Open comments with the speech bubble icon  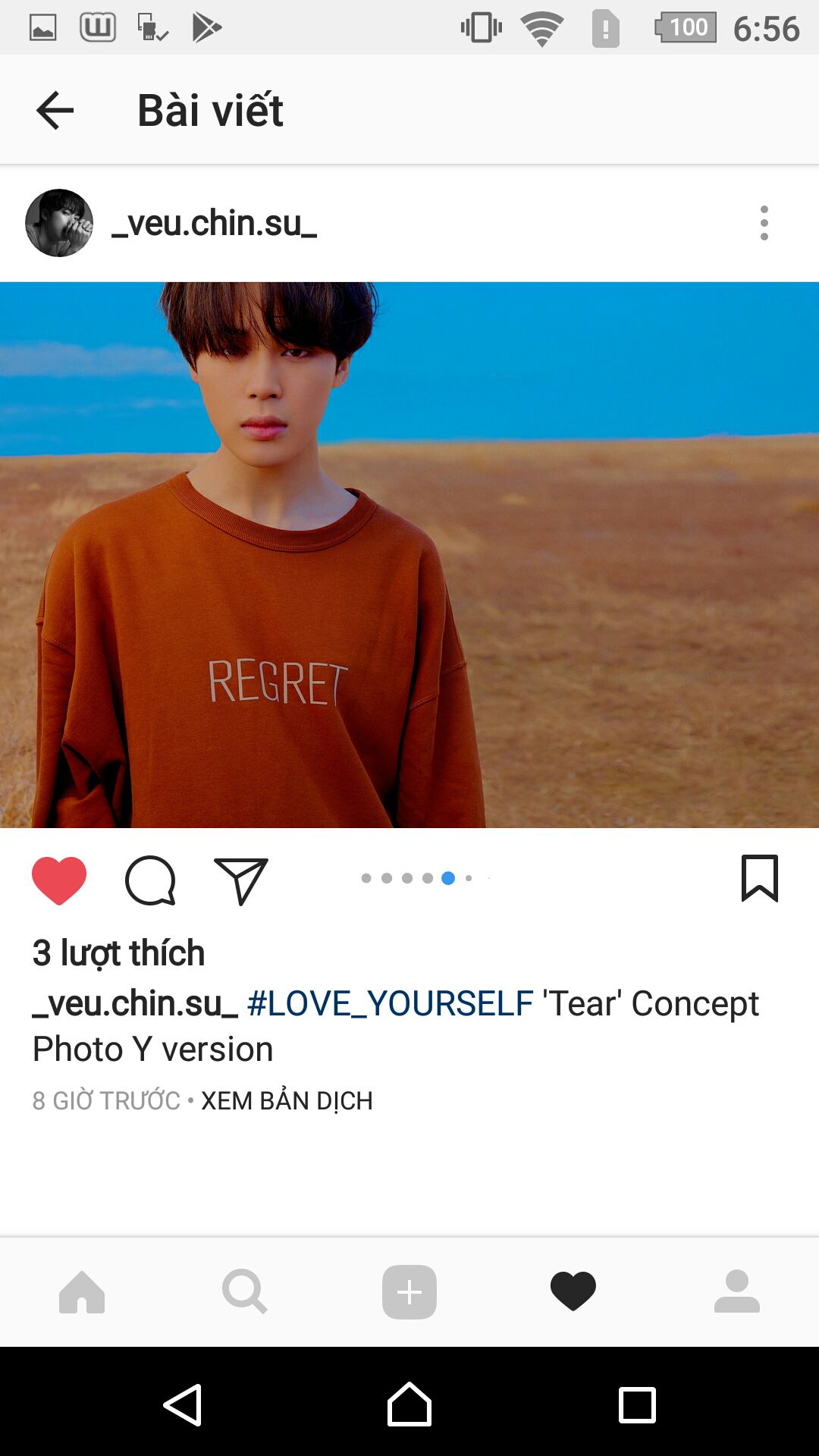pos(150,880)
